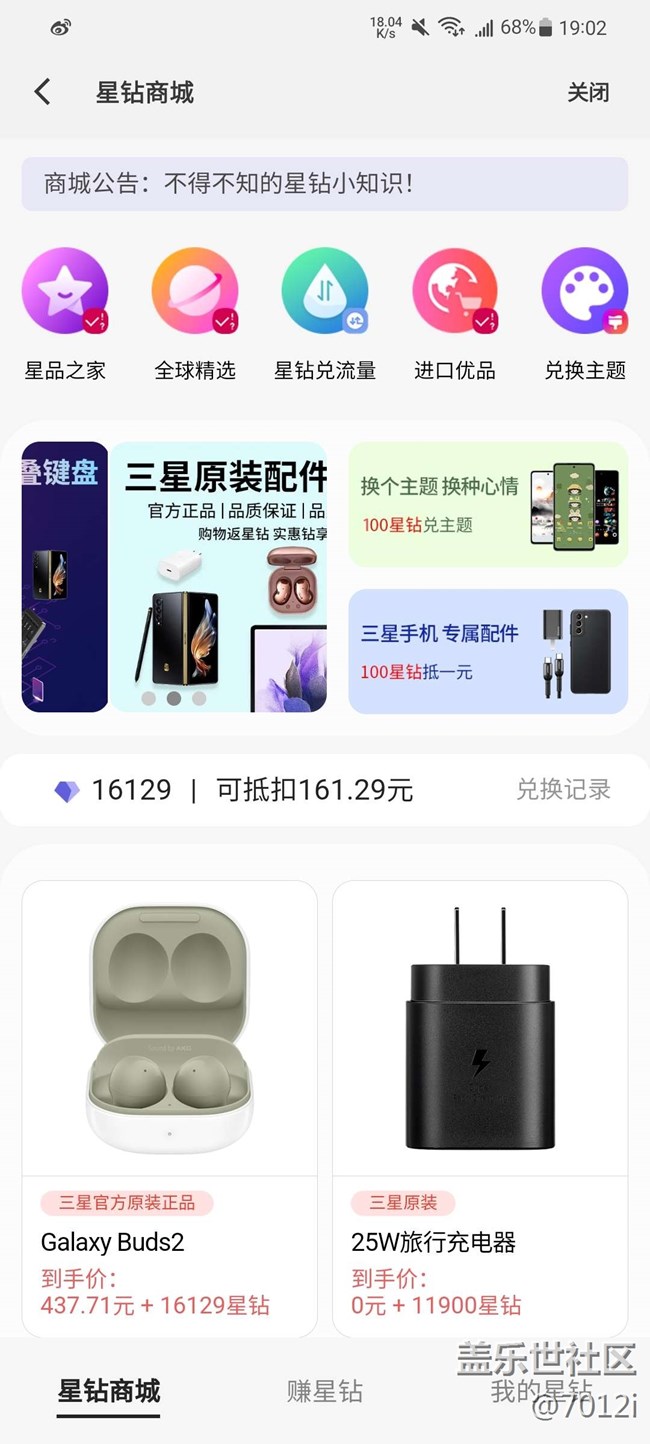Switch to the 赚星钻 tab
This screenshot has height=1444, width=650.
(325, 1391)
